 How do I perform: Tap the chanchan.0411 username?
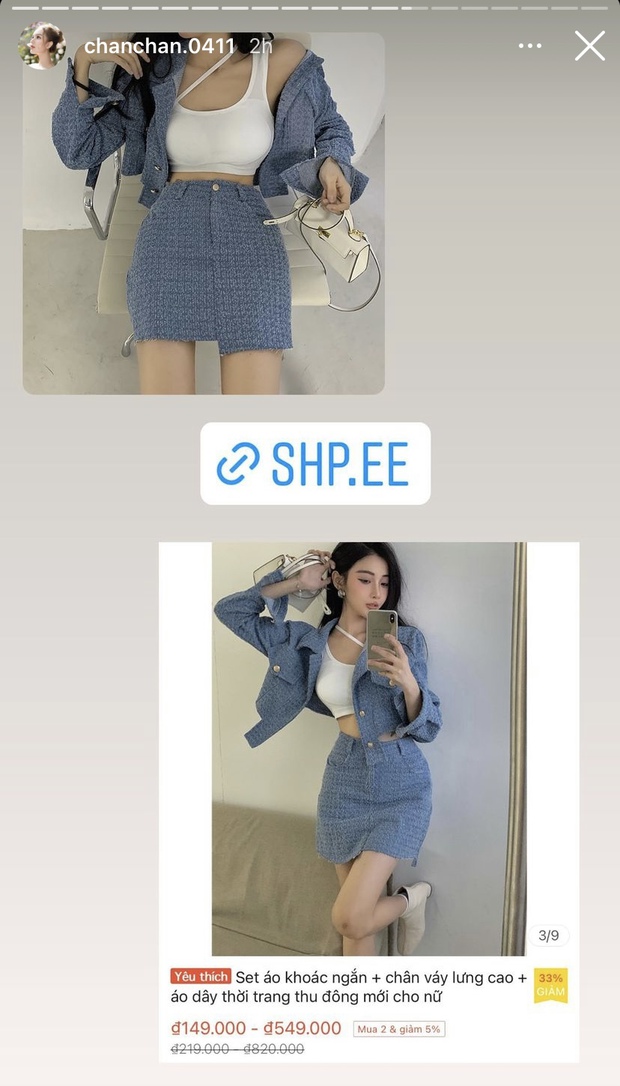(159, 46)
